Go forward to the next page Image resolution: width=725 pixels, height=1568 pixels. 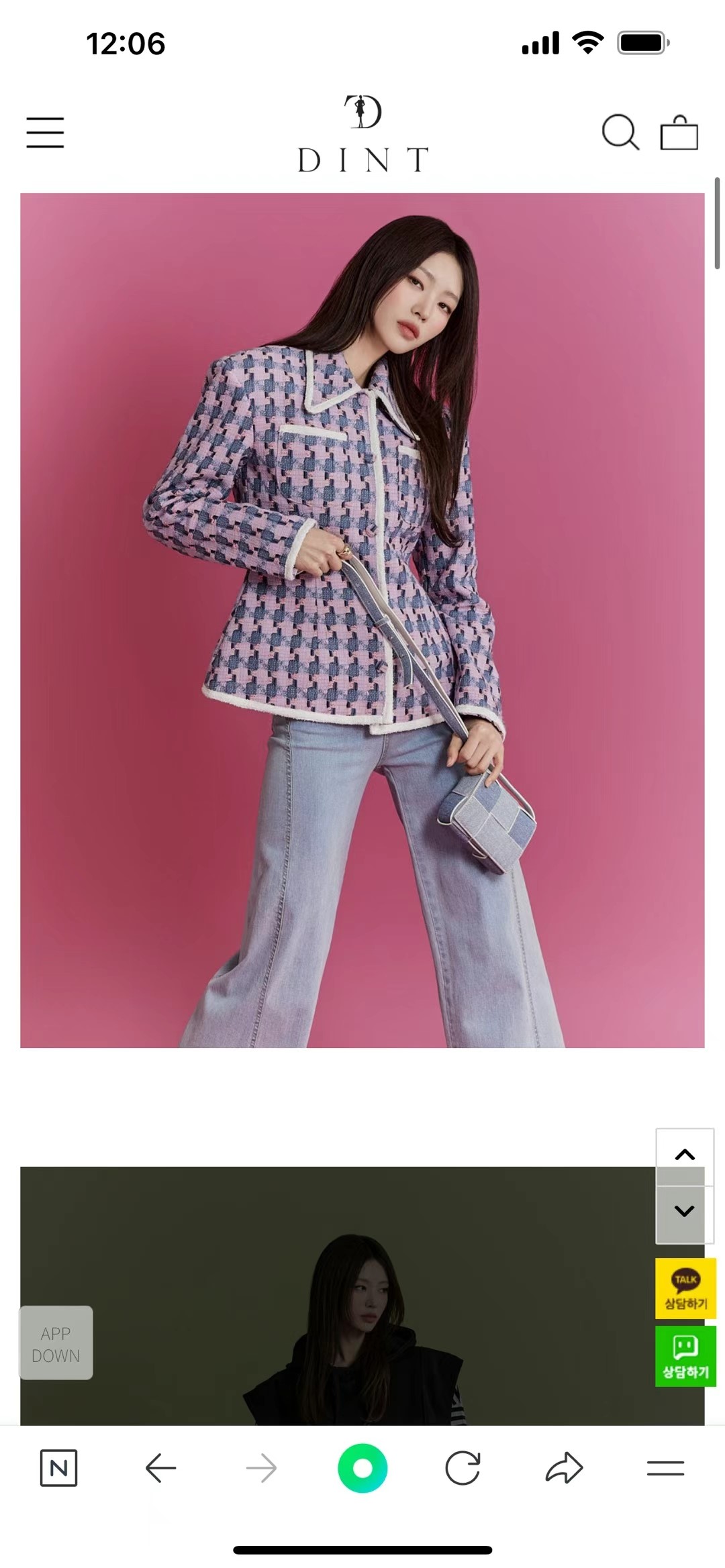click(x=261, y=1469)
